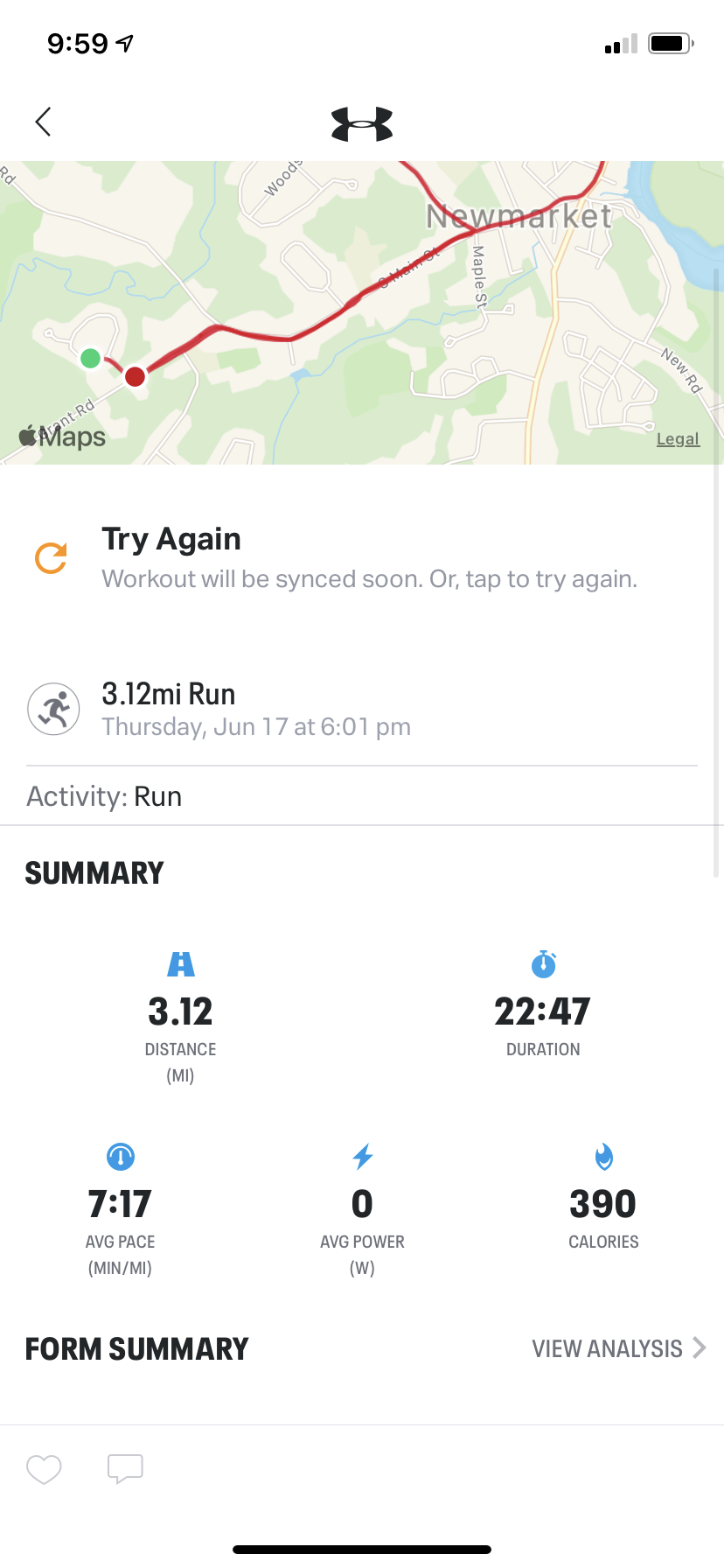Screen dimensions: 724x1568
Task: Open the Legal link on the map
Action: click(678, 439)
